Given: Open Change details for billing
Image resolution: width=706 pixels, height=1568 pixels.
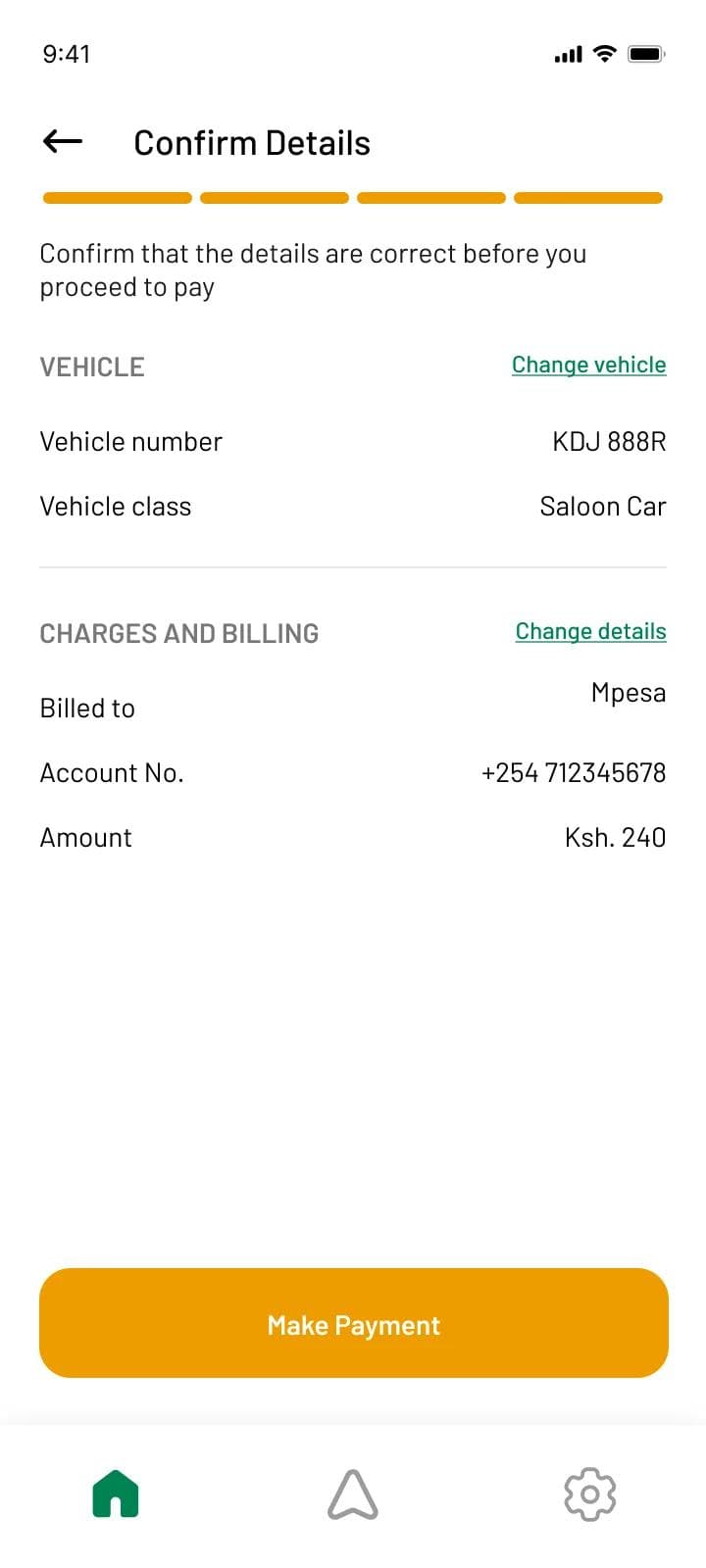Looking at the screenshot, I should coord(590,631).
